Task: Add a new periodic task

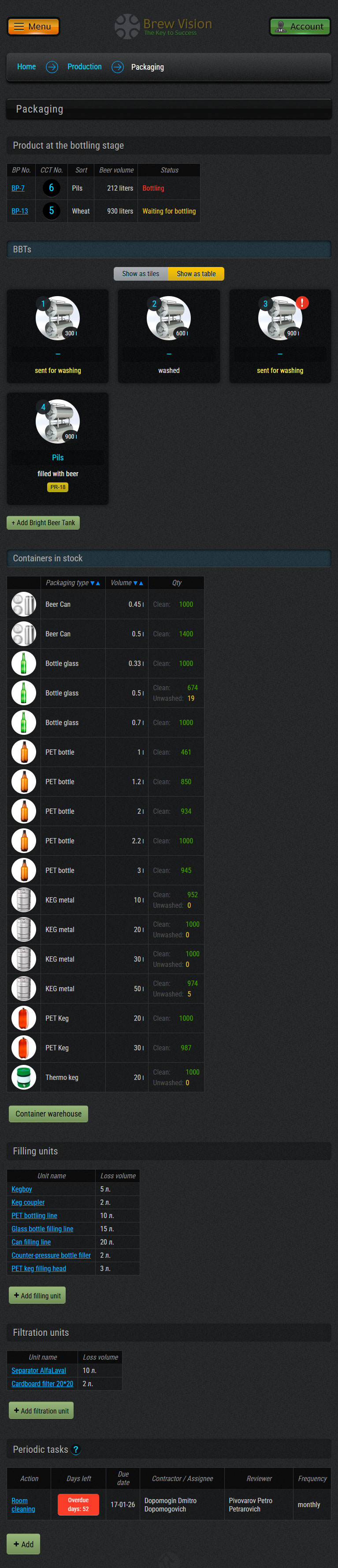Action: [23, 1544]
